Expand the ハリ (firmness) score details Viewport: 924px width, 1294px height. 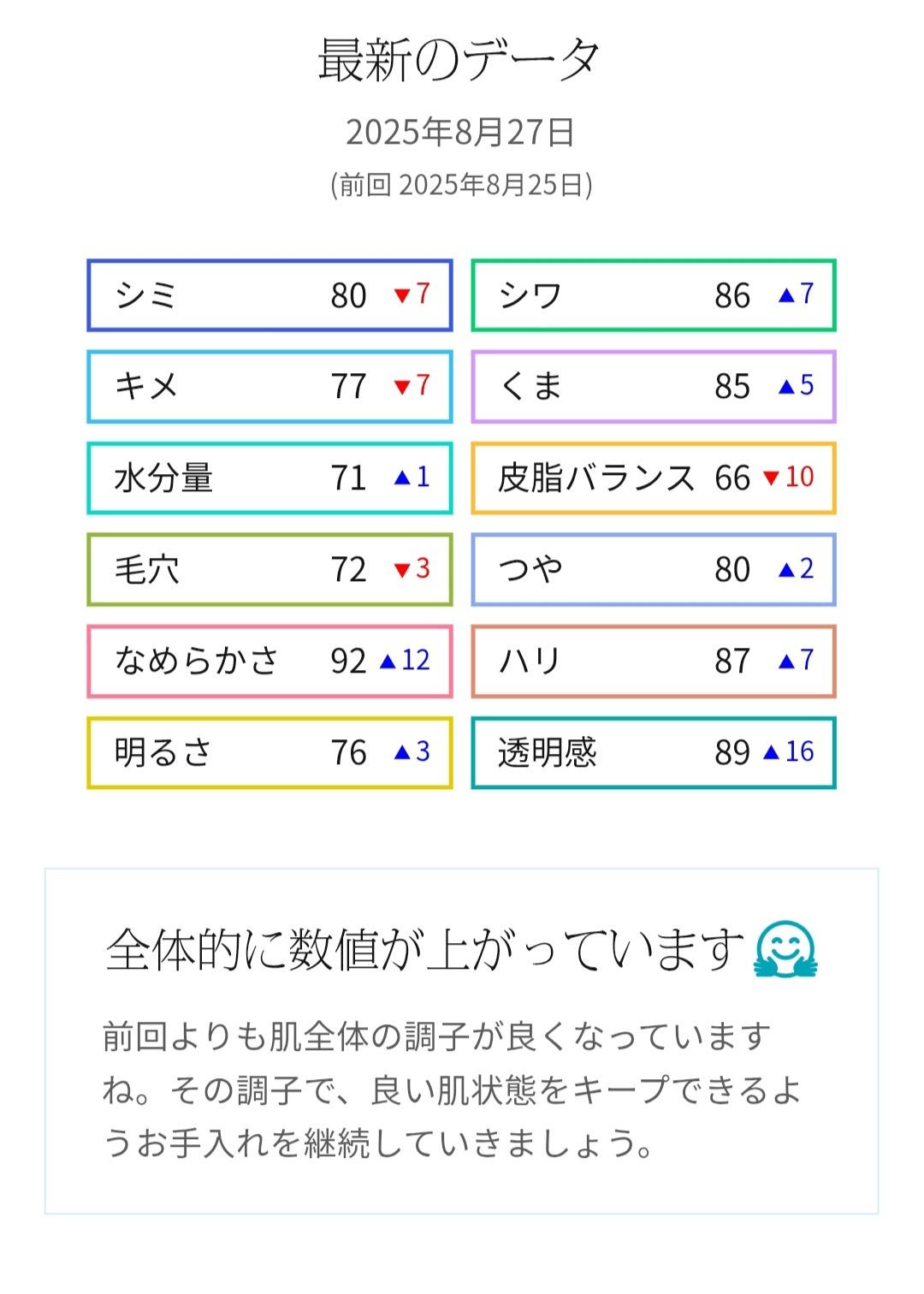[x=654, y=662]
